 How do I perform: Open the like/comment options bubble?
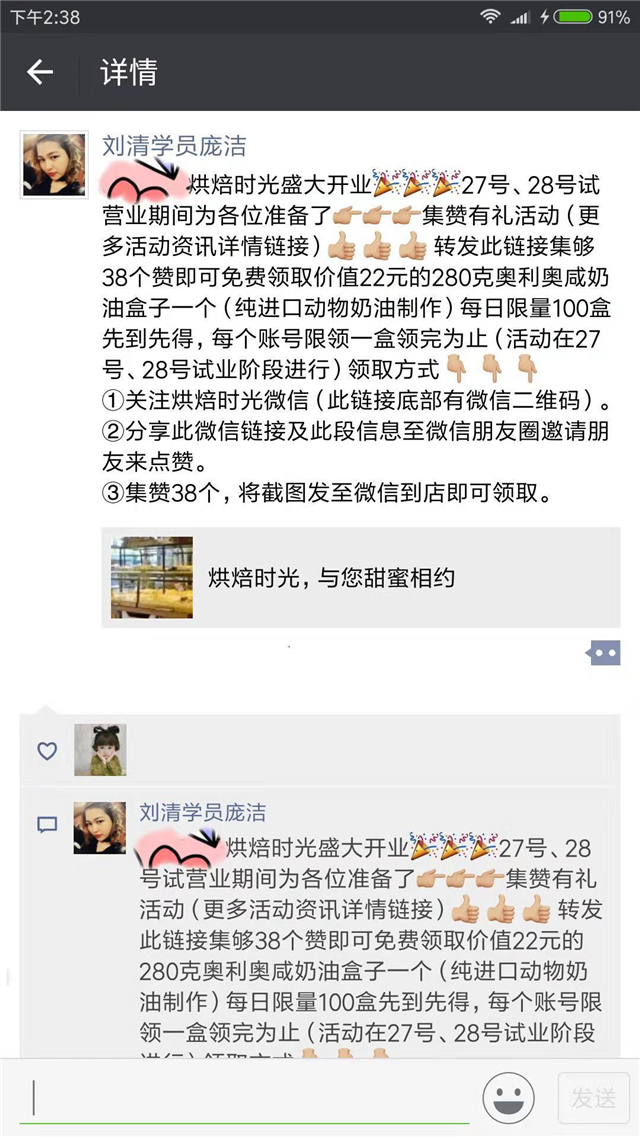point(603,653)
